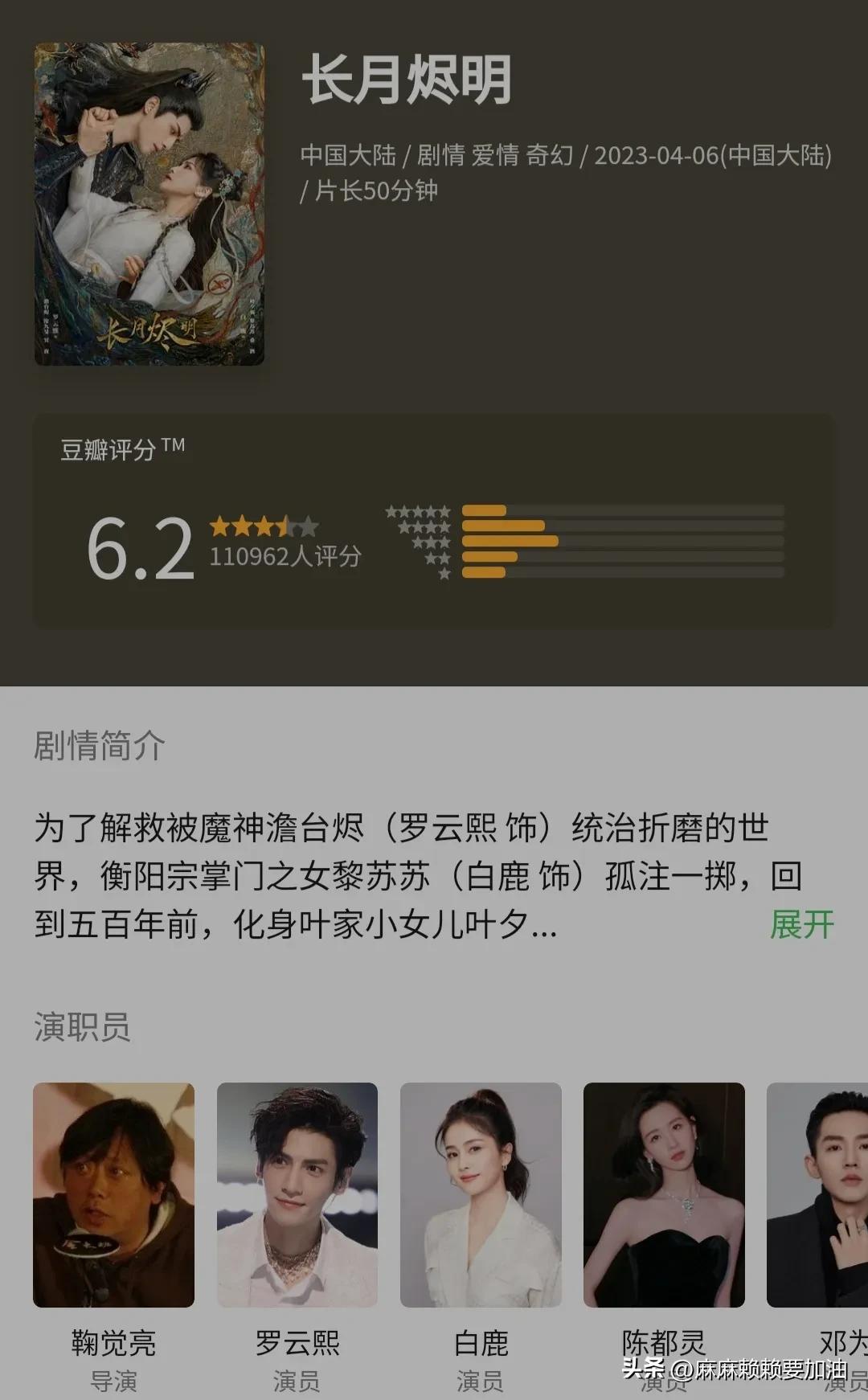Expand the plot summary with 展开
The width and height of the screenshot is (868, 1400).
[801, 924]
